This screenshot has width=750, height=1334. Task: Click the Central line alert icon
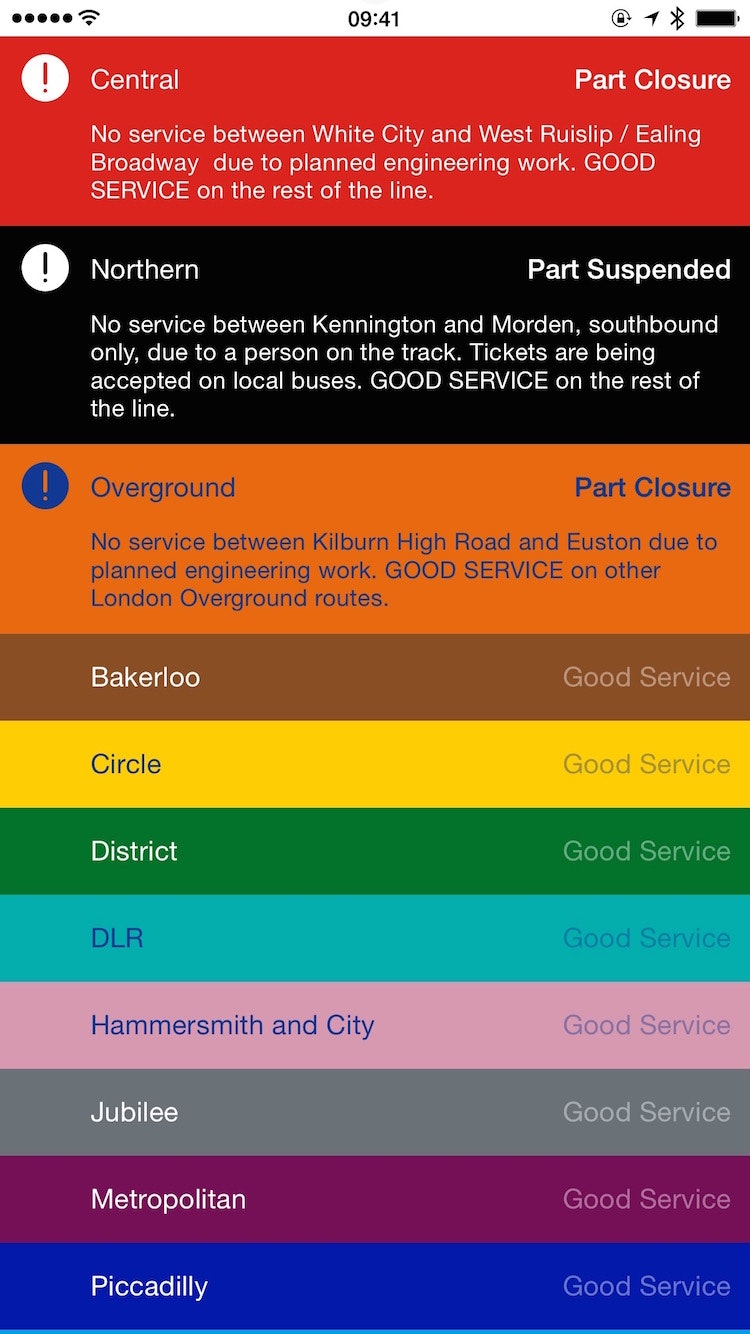44,78
